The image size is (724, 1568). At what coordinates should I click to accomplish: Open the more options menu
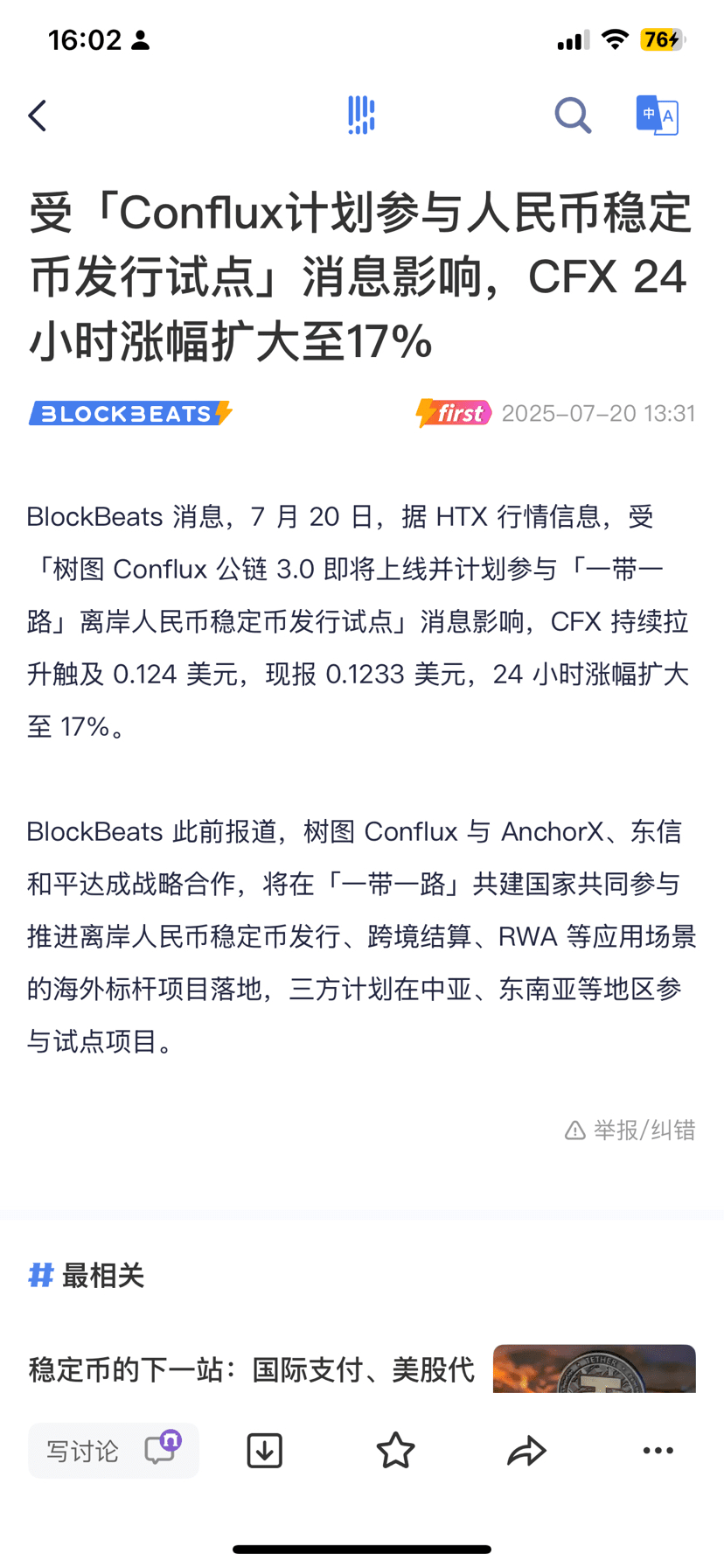pyautogui.click(x=658, y=1451)
